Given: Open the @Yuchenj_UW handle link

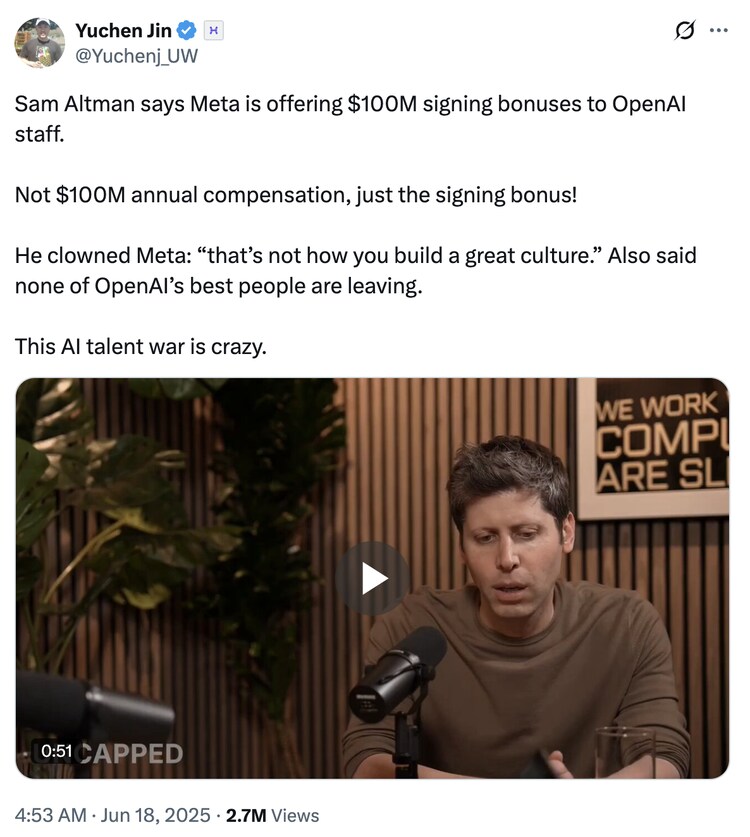Looking at the screenshot, I should (137, 56).
